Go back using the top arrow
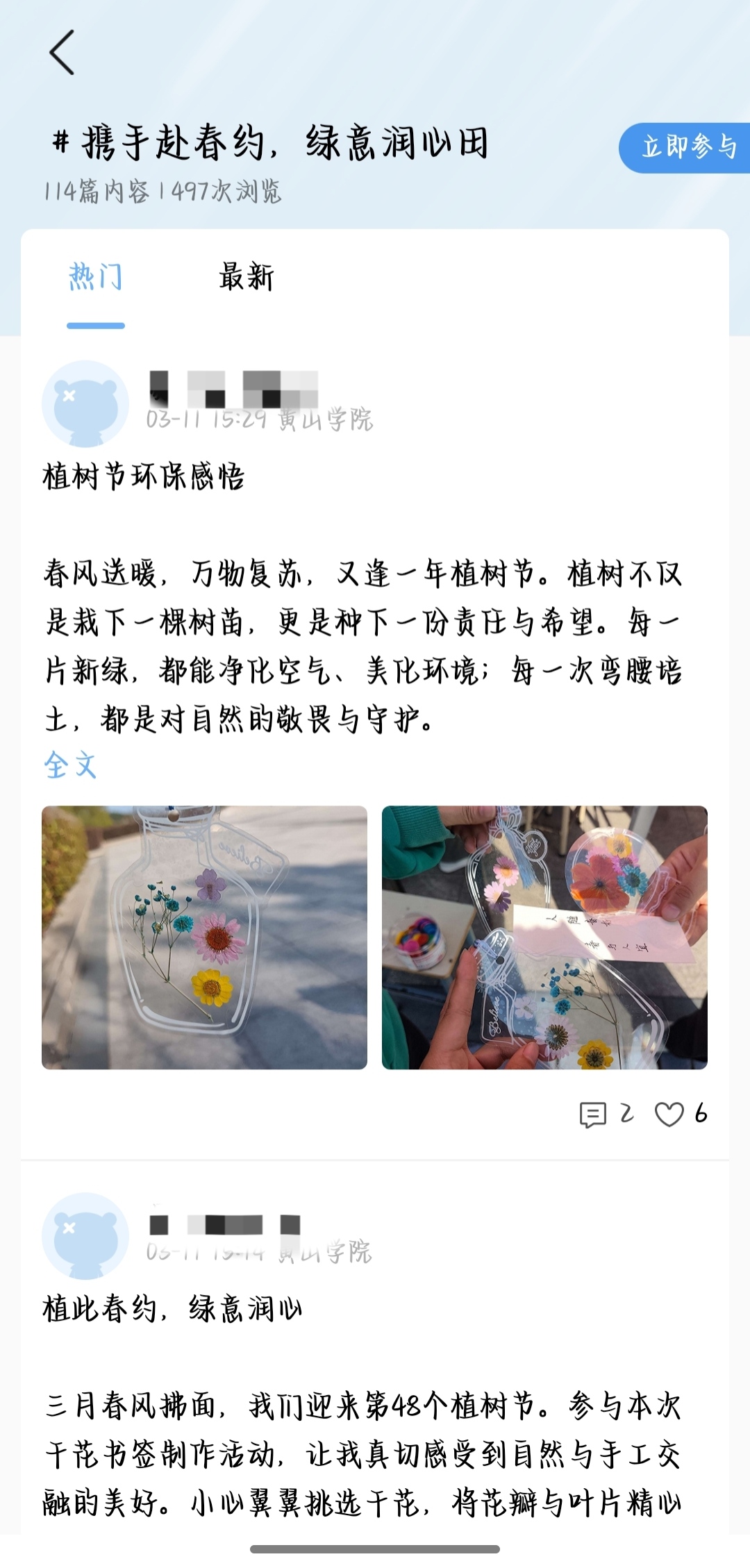750x1568 pixels. 62,53
